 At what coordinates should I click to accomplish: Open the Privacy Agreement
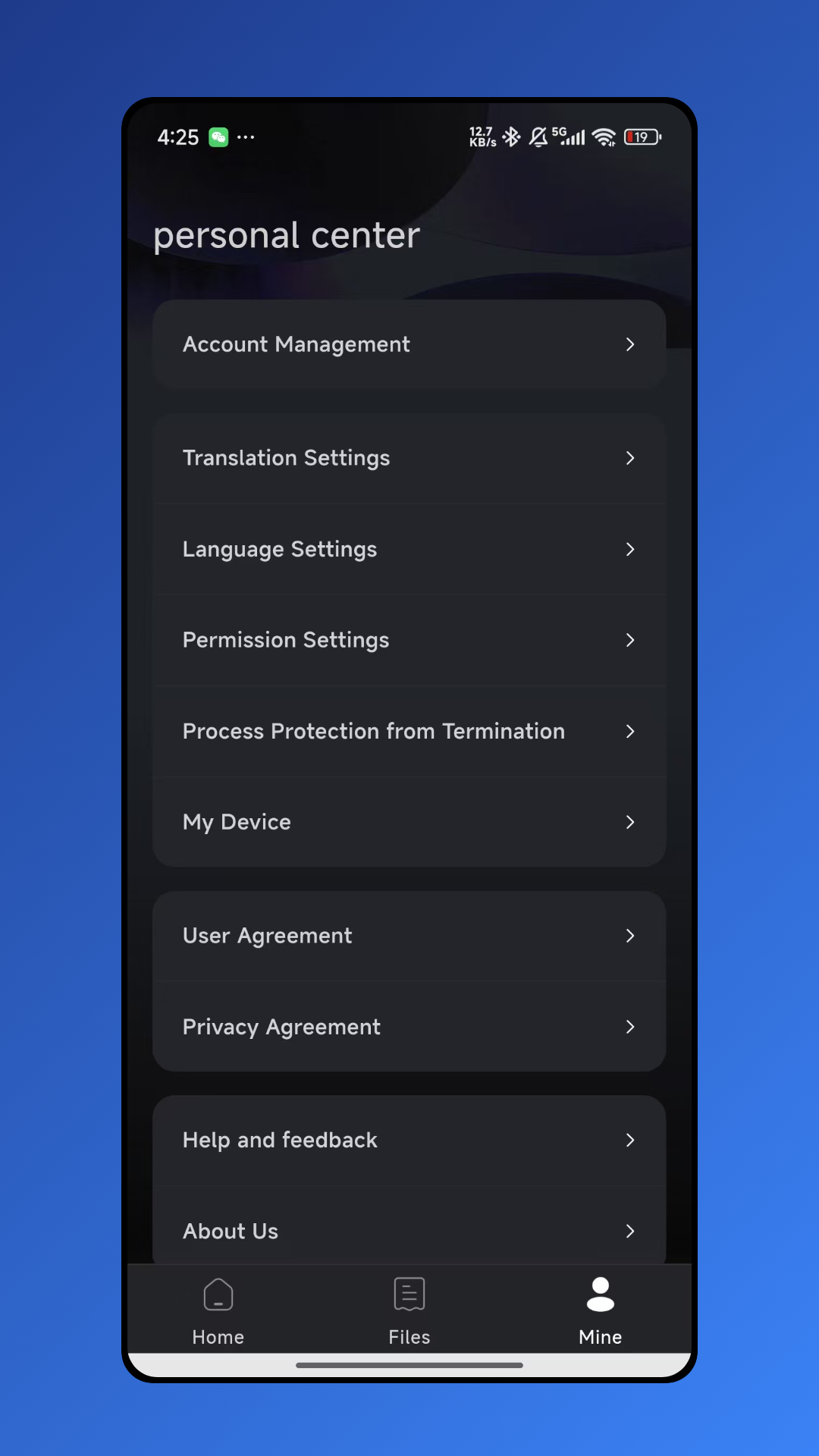click(409, 1027)
